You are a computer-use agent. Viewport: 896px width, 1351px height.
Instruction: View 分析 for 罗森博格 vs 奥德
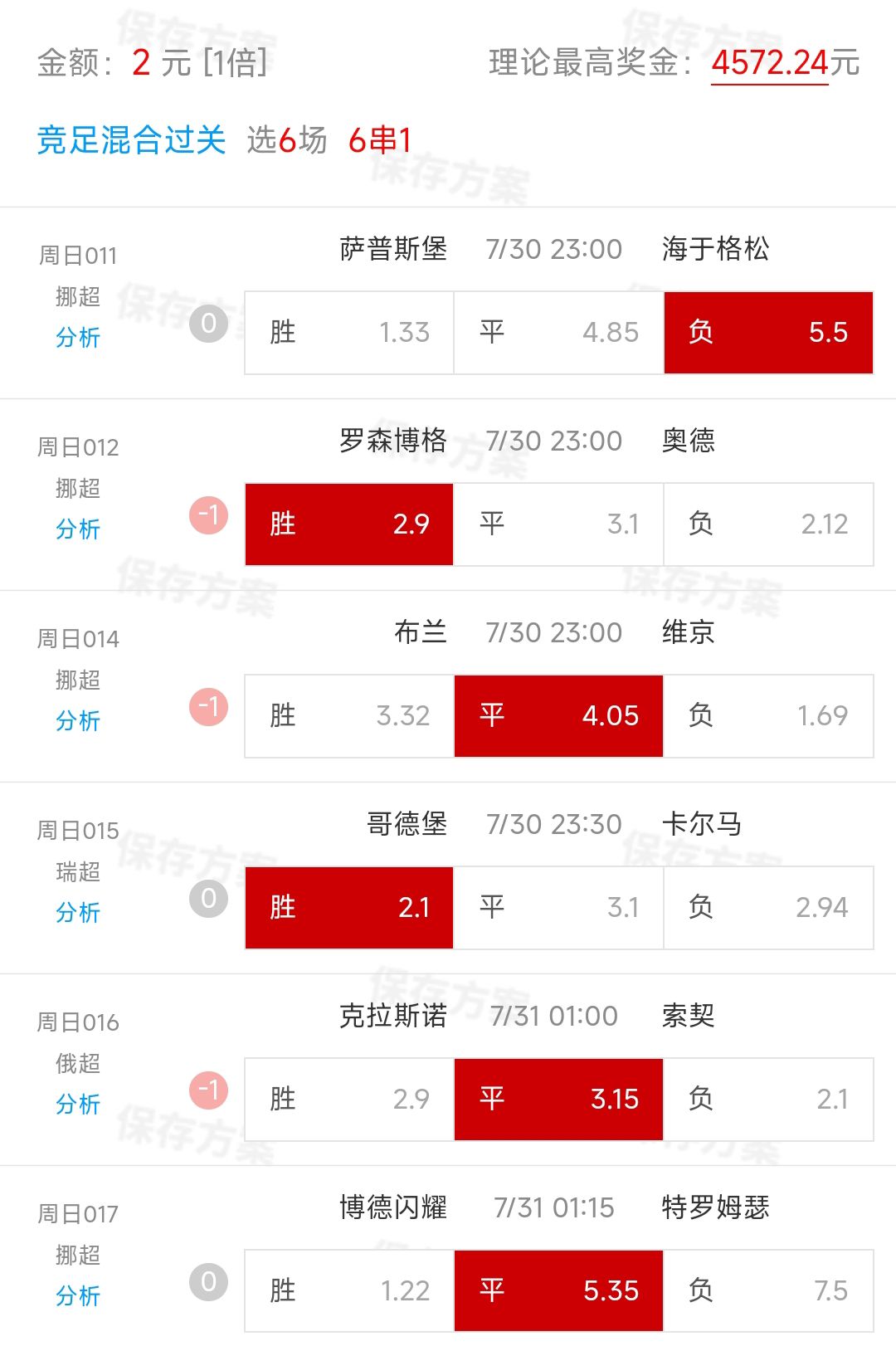pos(77,529)
